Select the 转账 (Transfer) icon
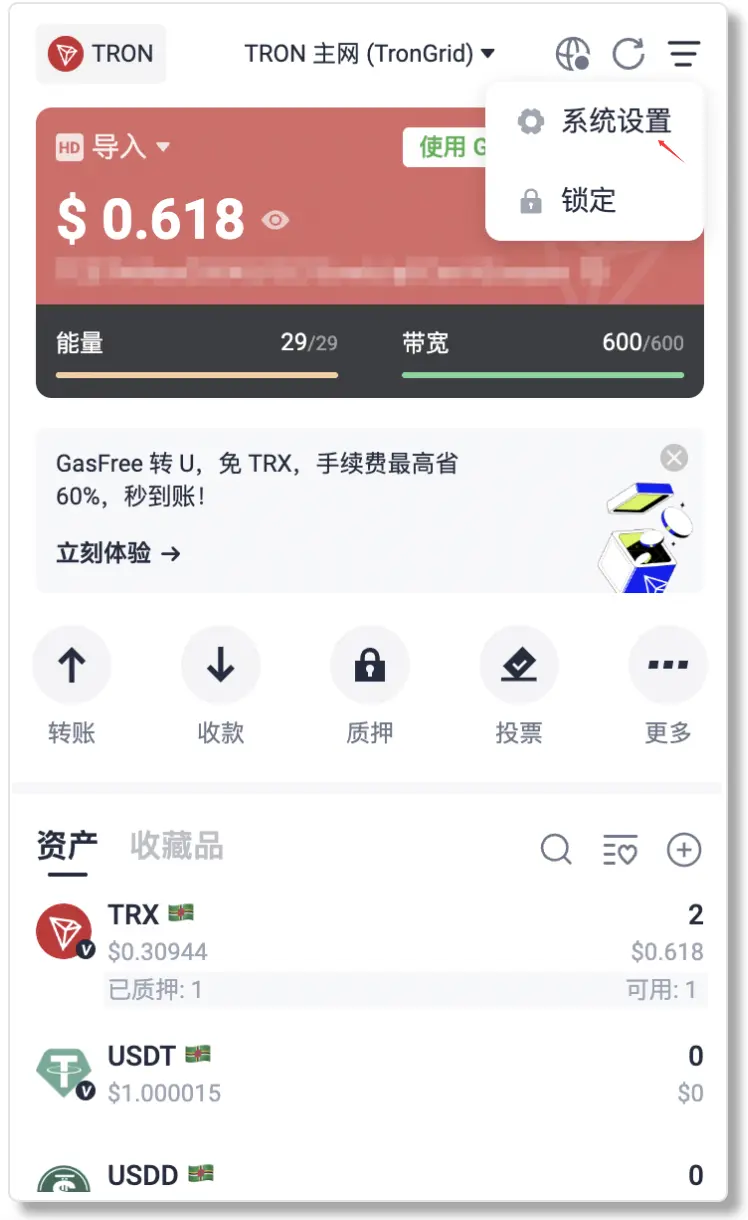 (71, 664)
